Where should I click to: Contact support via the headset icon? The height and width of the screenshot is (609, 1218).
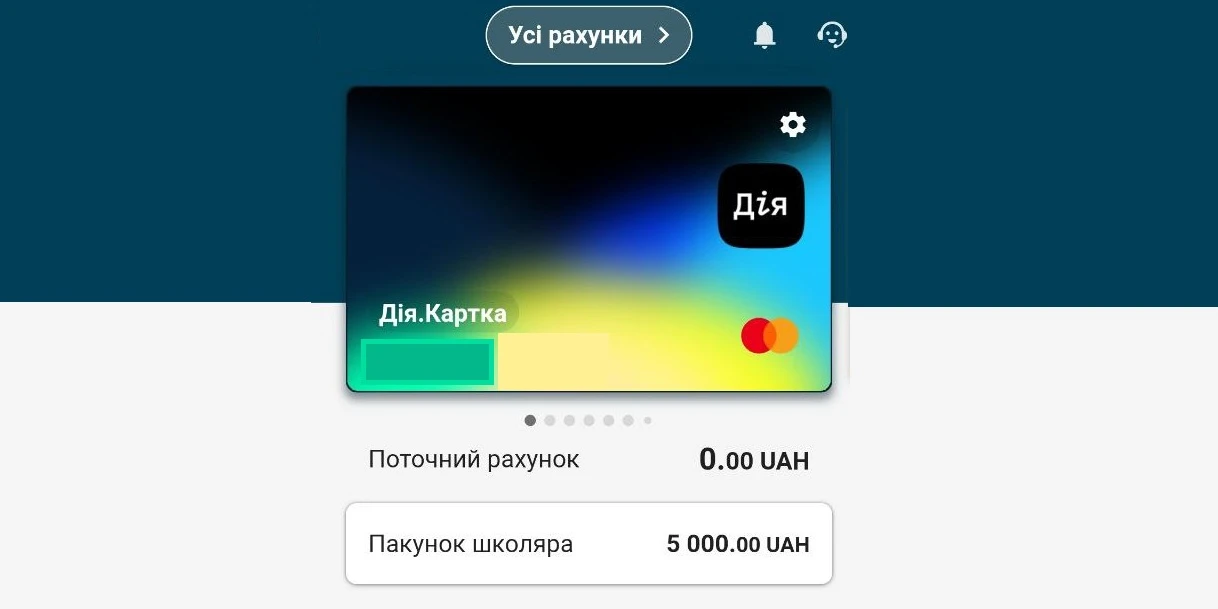[x=832, y=36]
